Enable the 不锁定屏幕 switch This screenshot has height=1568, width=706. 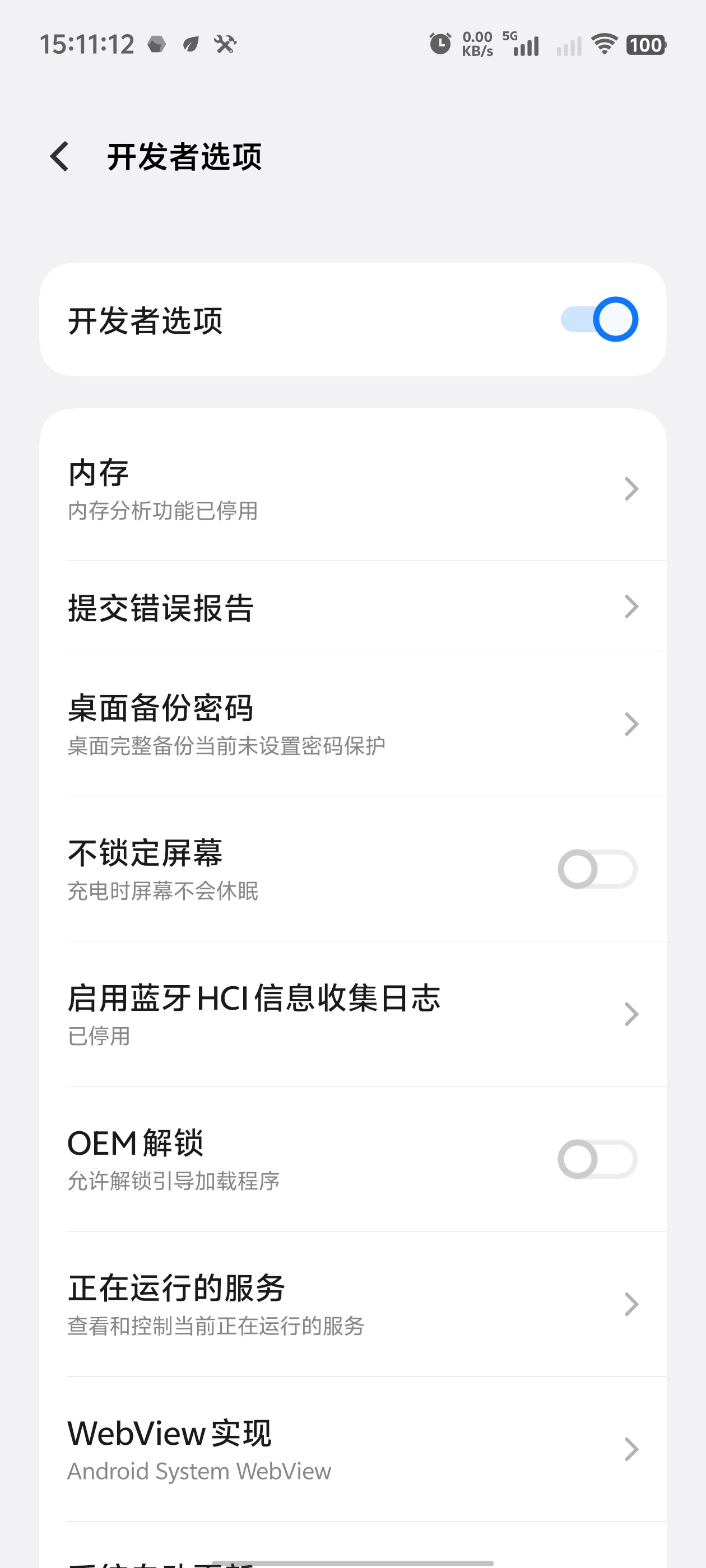coord(597,869)
